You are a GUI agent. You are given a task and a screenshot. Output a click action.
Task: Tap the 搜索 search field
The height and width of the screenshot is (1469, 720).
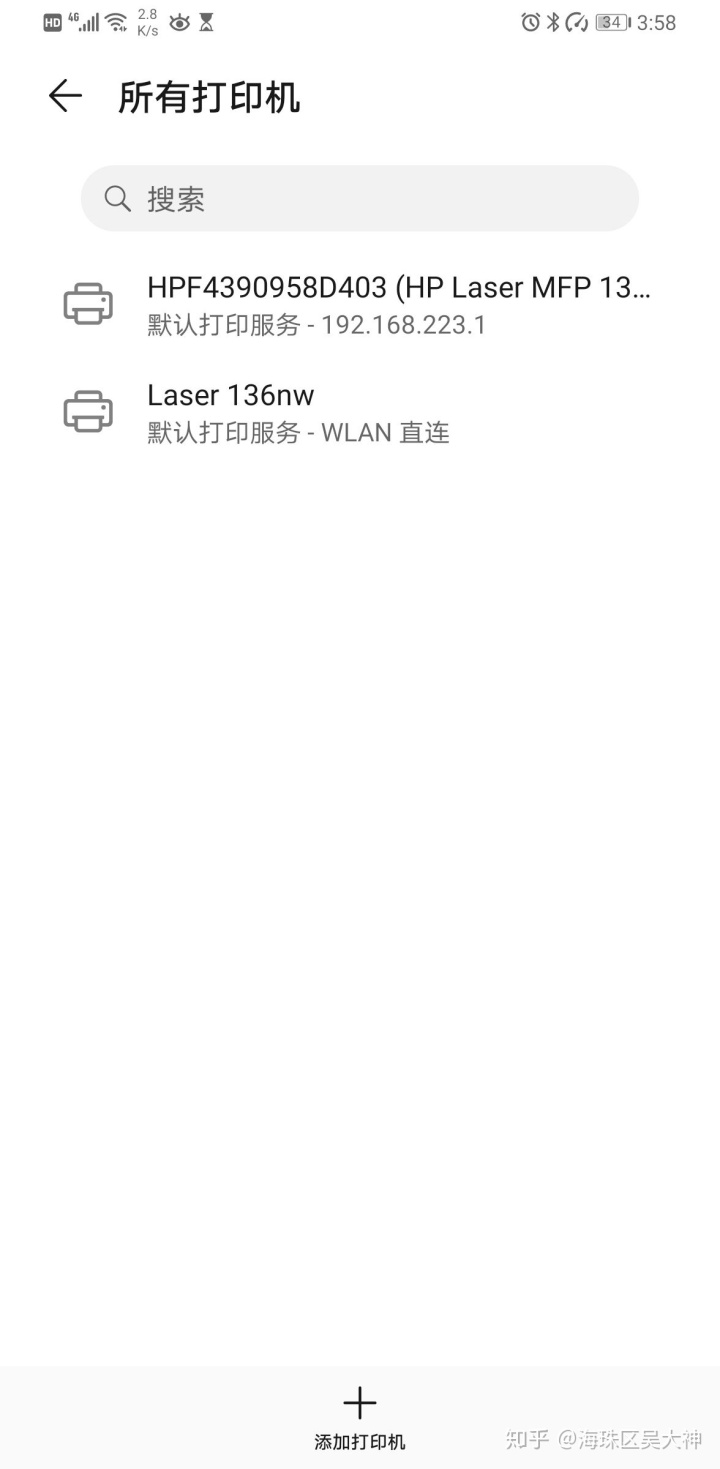(x=360, y=199)
